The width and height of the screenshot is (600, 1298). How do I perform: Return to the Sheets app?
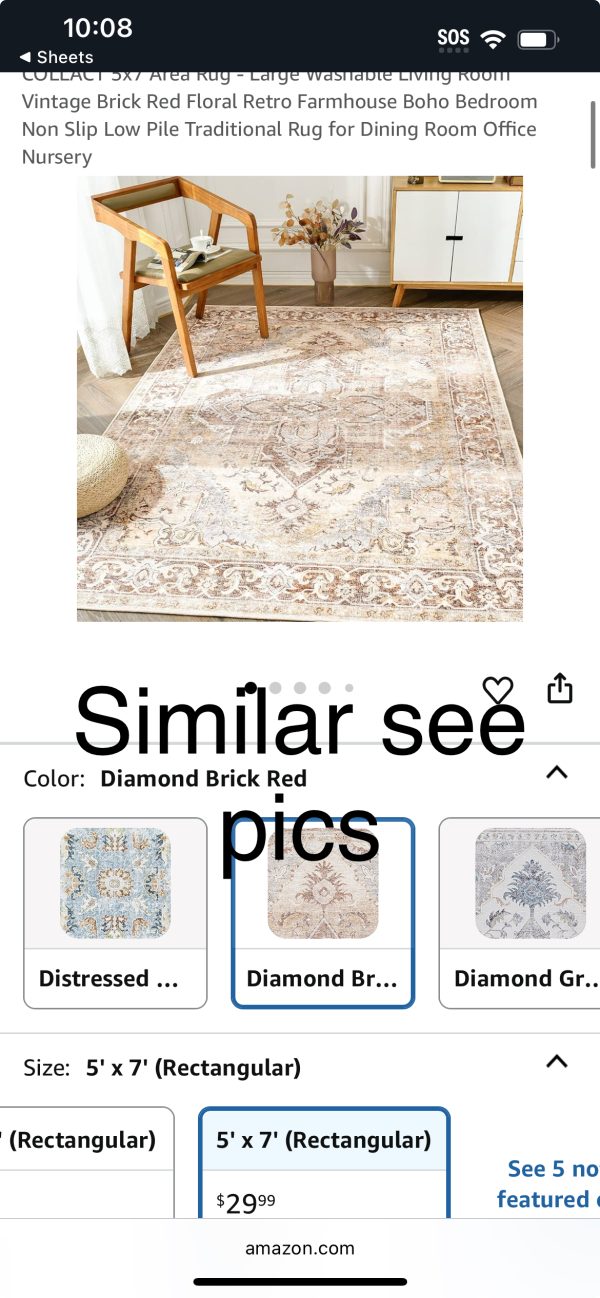[x=57, y=57]
